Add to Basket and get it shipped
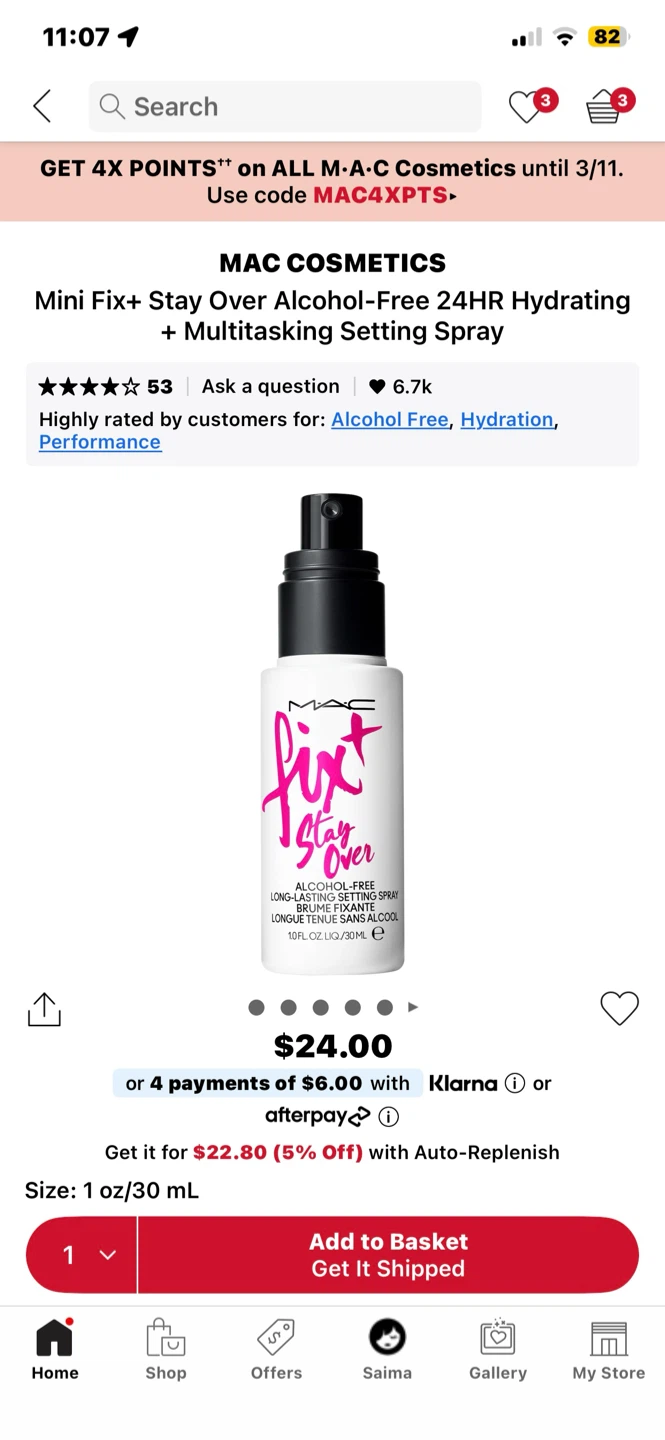665x1440 pixels. coord(388,1255)
